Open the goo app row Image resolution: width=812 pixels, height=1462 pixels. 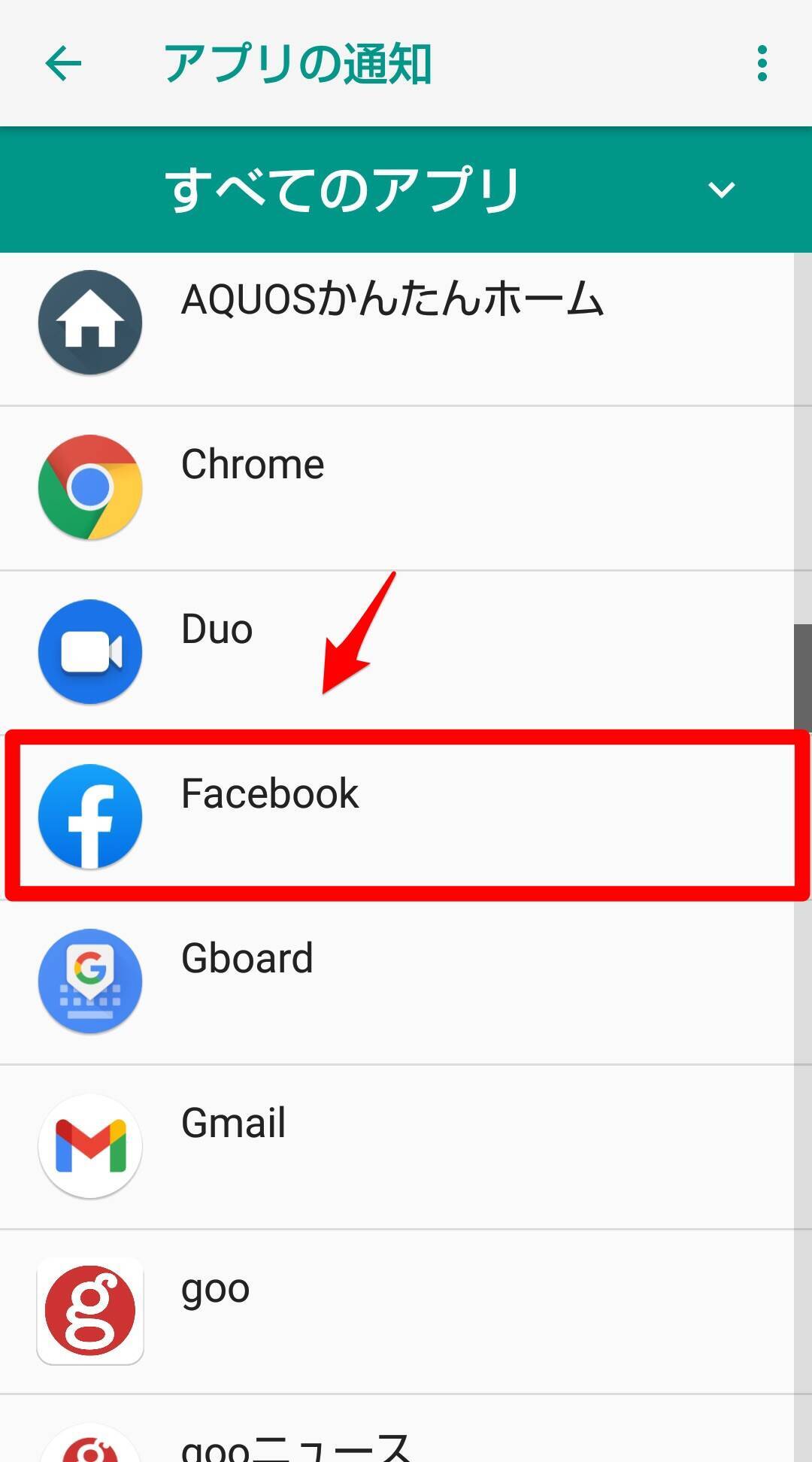(x=397, y=1312)
